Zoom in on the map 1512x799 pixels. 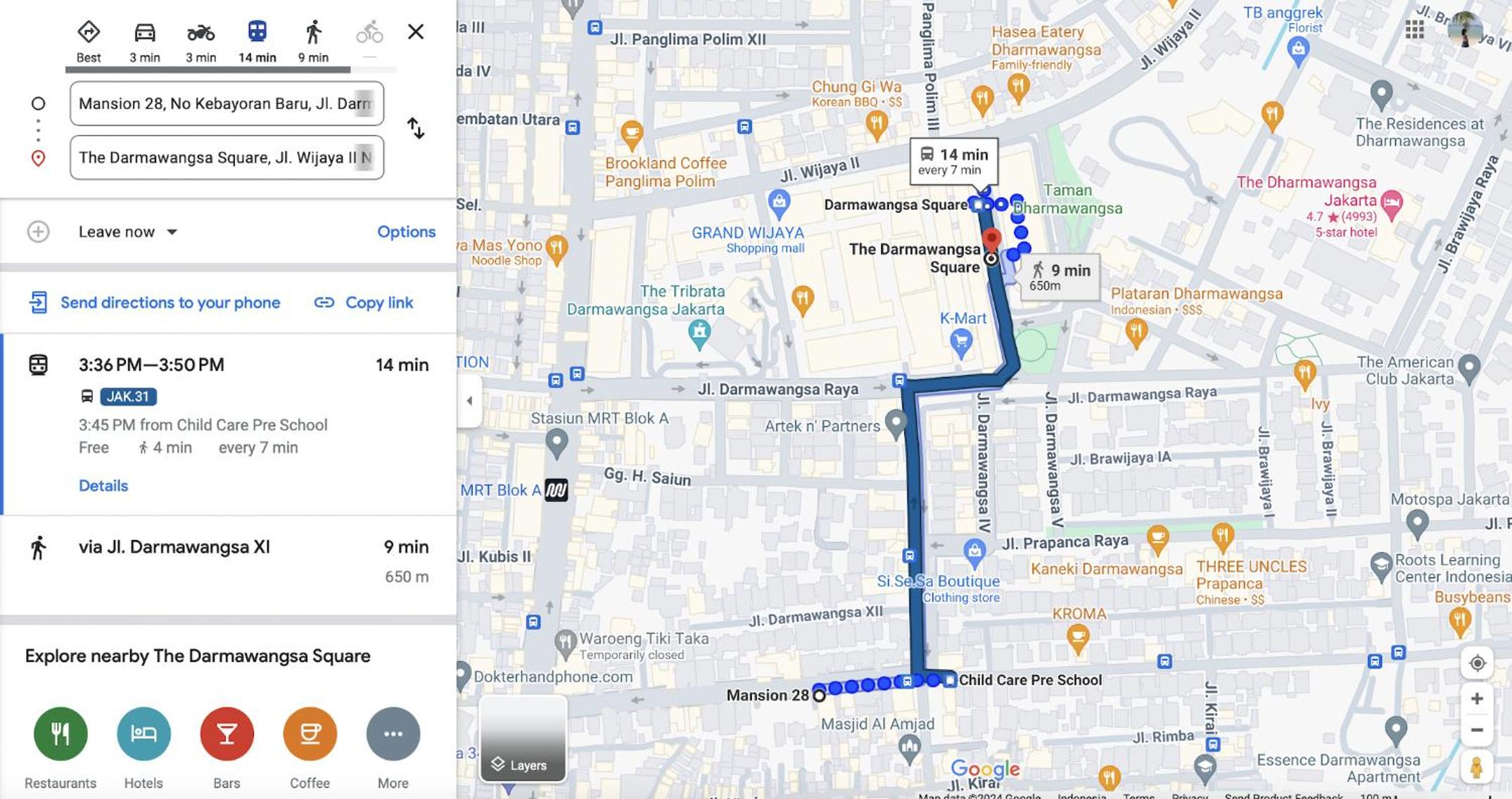(x=1477, y=698)
